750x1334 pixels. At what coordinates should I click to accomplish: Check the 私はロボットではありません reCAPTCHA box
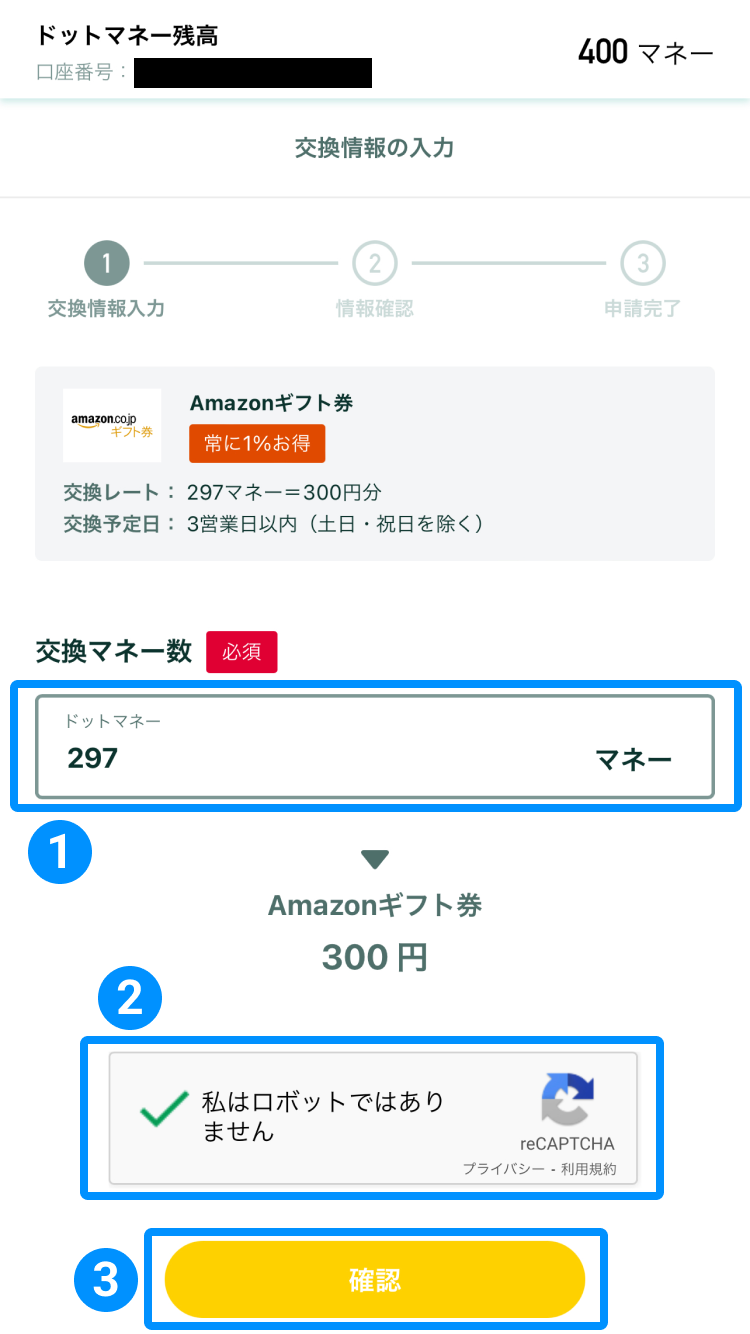[165, 1109]
